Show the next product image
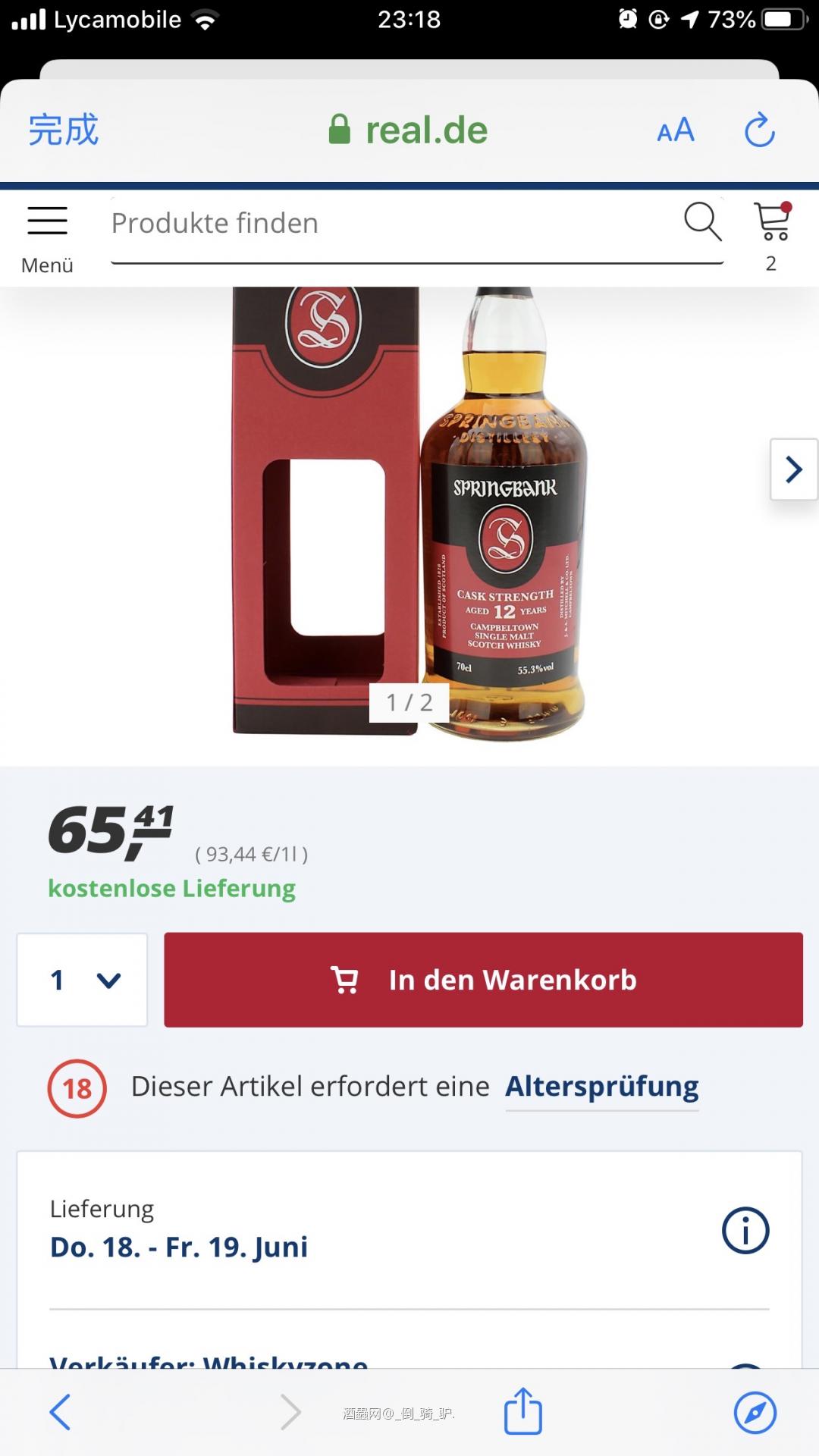819x1456 pixels. pyautogui.click(x=793, y=469)
